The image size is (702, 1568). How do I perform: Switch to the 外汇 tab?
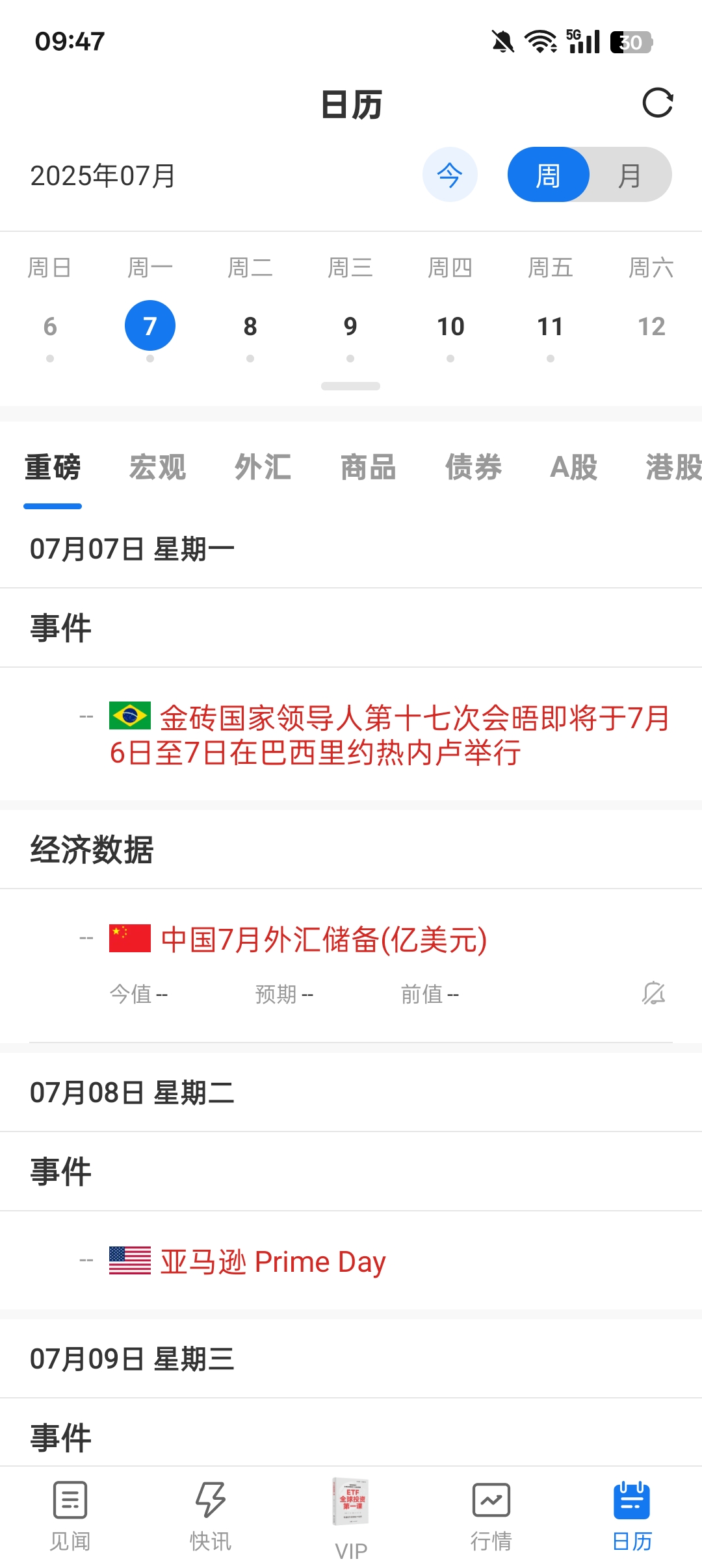pos(263,467)
